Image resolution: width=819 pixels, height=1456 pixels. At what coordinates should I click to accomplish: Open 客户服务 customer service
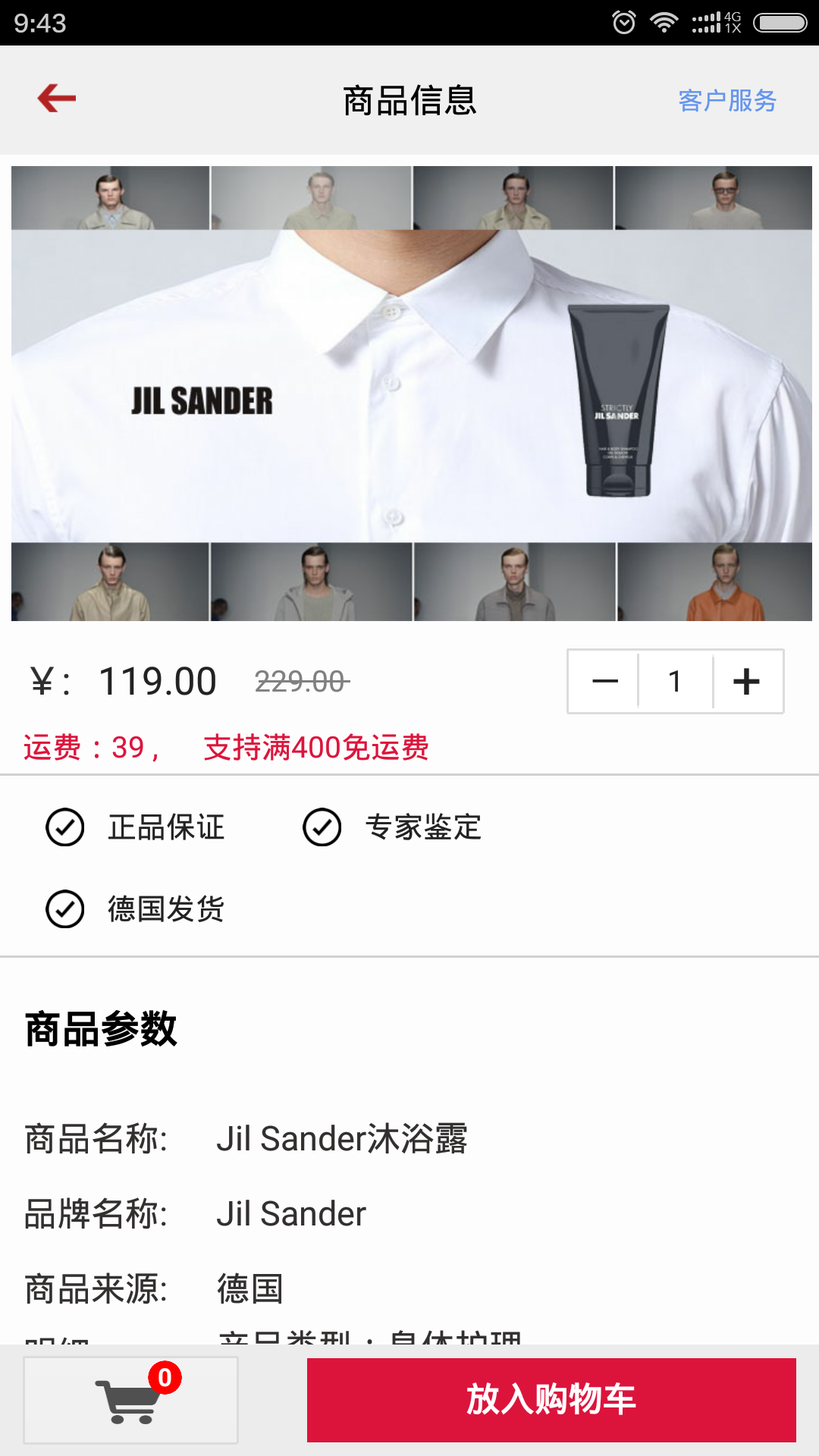coord(726,101)
